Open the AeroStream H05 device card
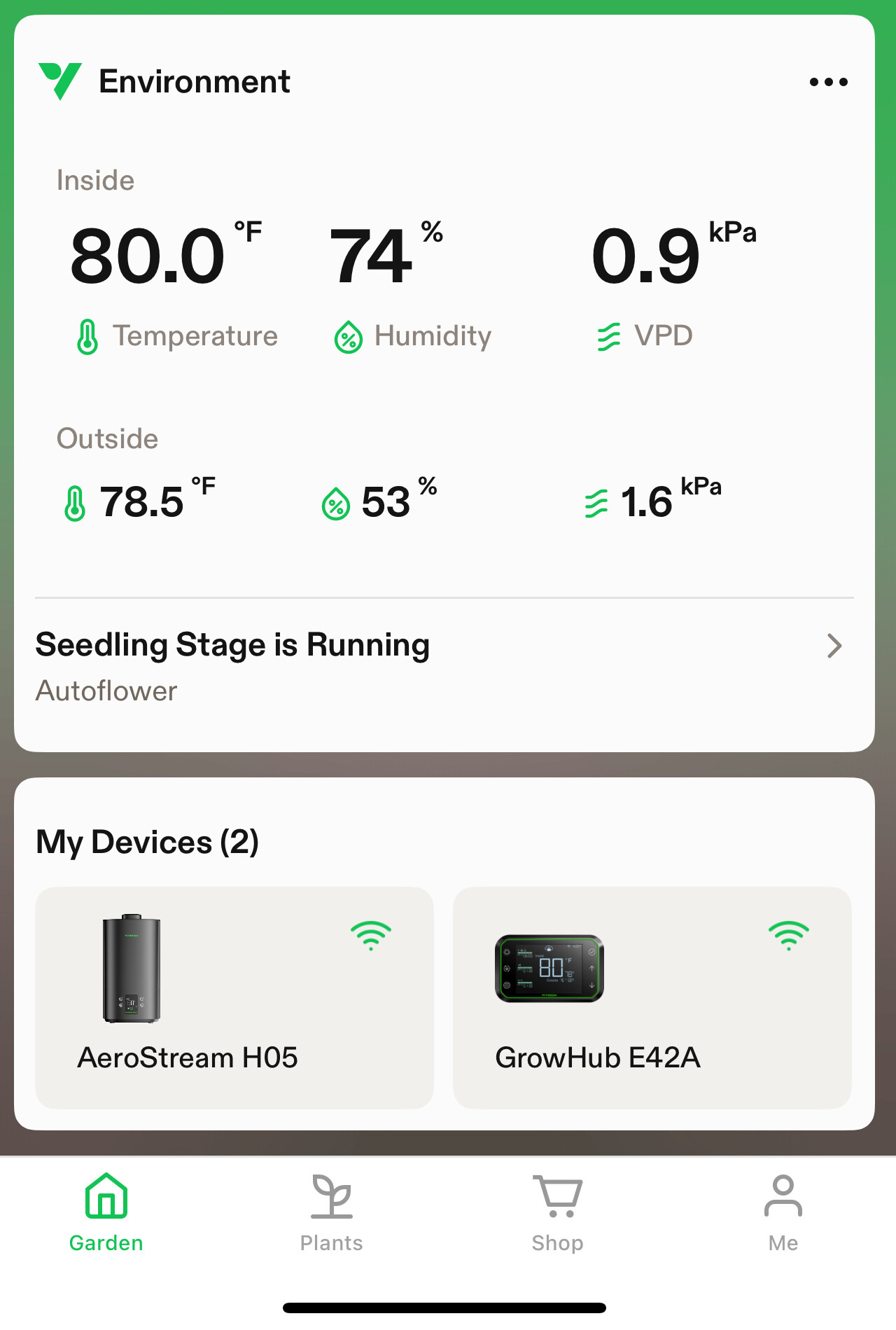The image size is (896, 1330). pyautogui.click(x=234, y=997)
